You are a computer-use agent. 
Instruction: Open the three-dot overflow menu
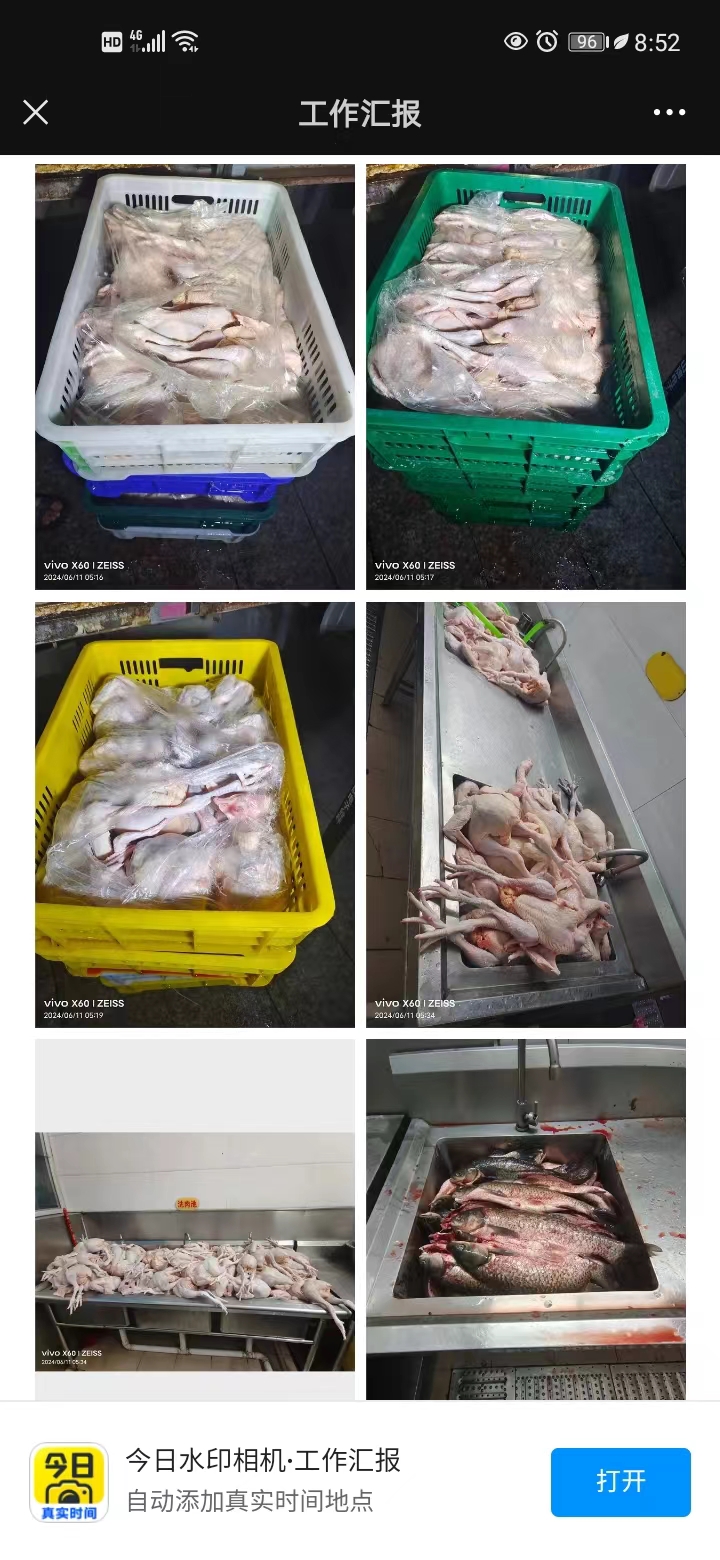coord(669,112)
